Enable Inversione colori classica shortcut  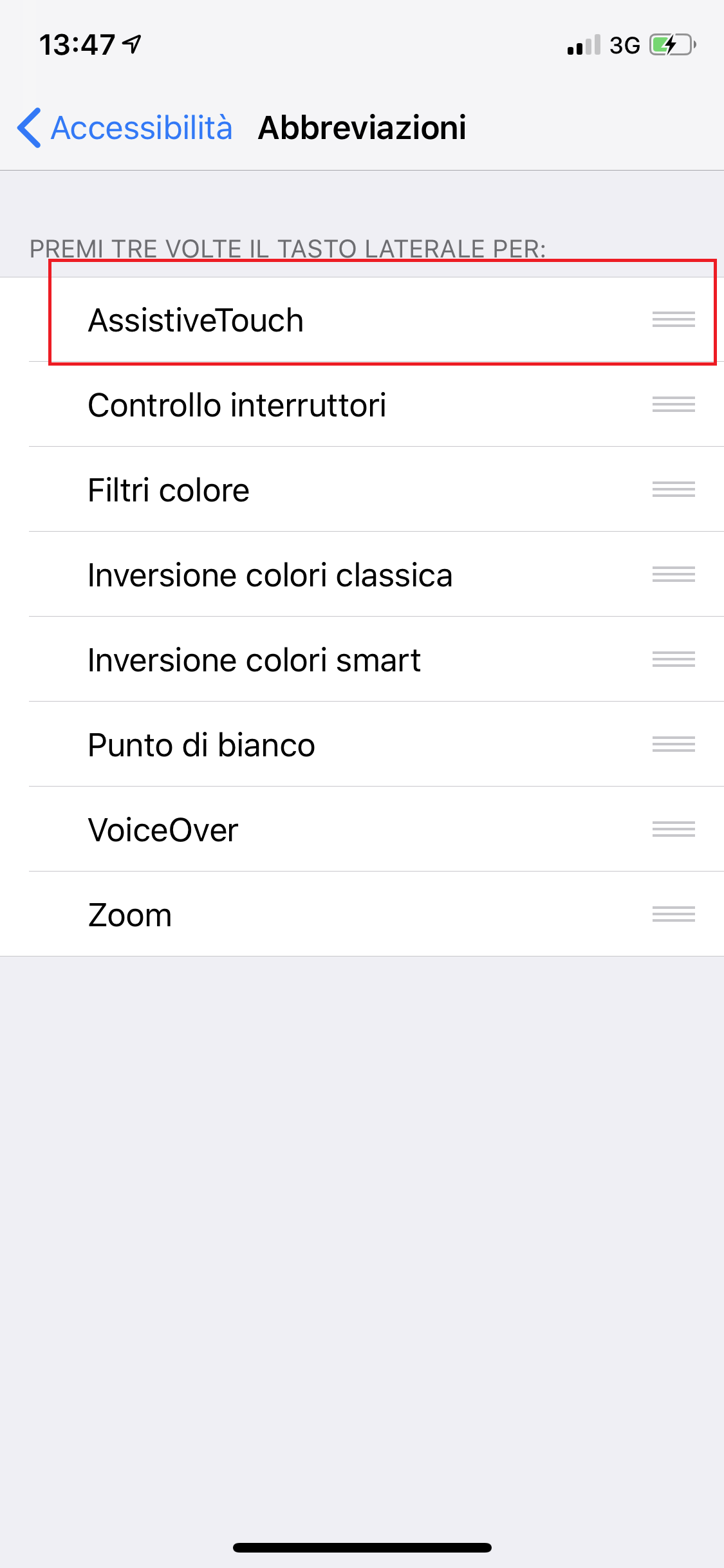pos(362,574)
